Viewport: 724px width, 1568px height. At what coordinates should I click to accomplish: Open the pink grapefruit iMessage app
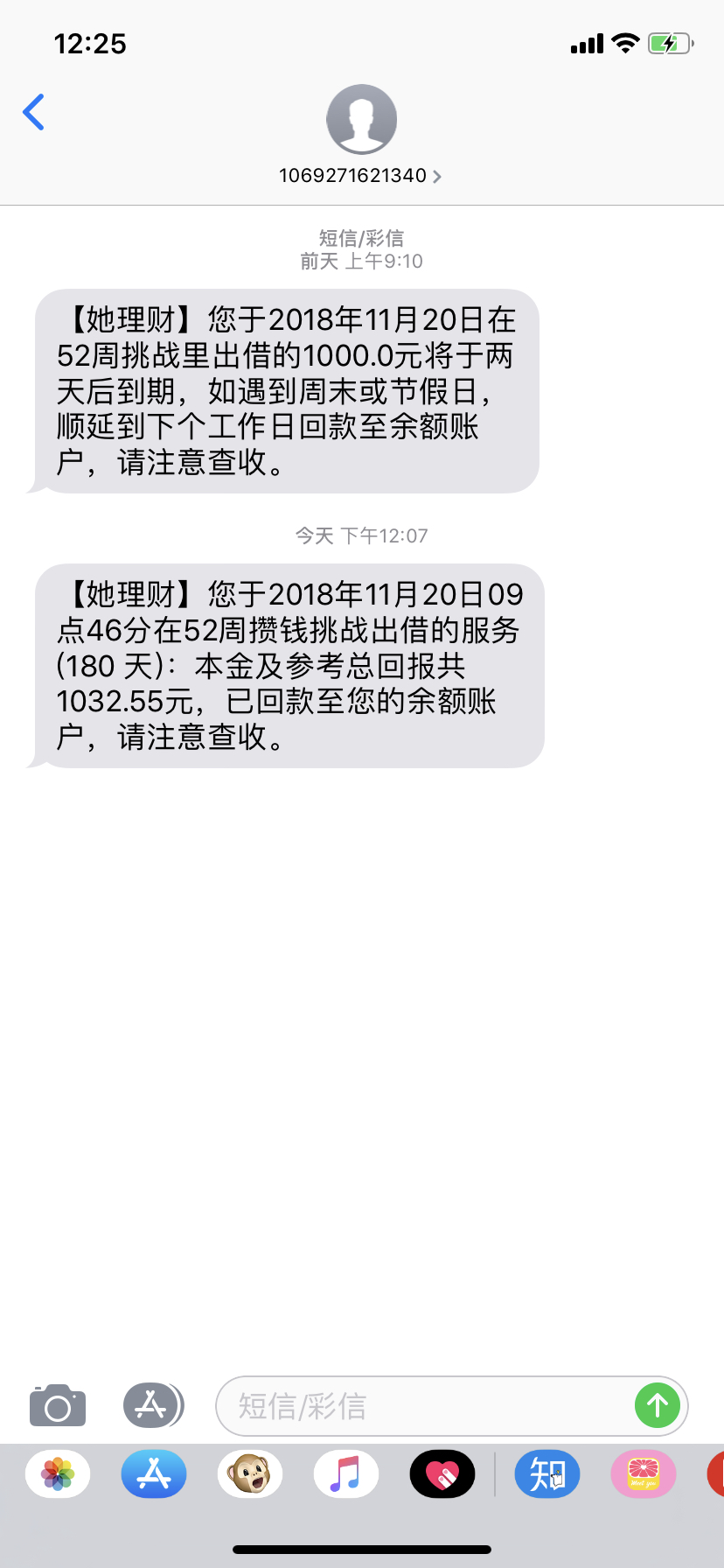[644, 1474]
